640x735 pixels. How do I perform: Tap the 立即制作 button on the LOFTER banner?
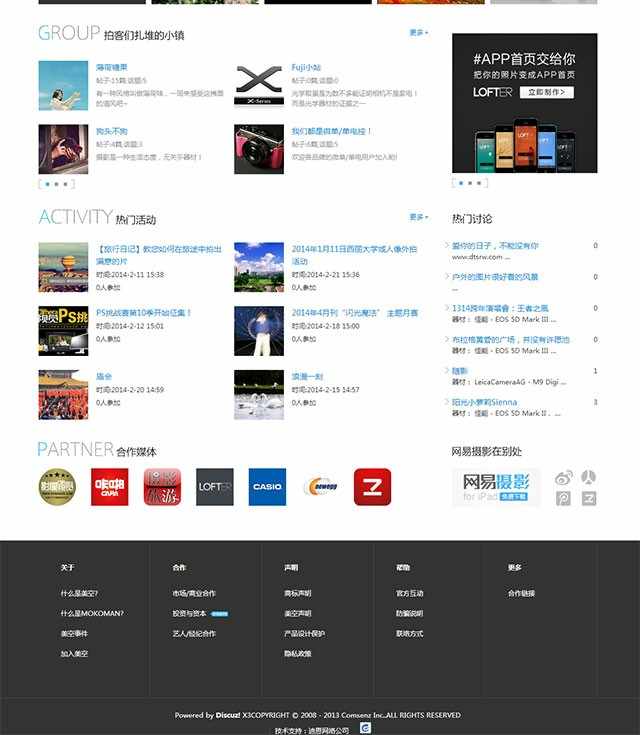(549, 92)
